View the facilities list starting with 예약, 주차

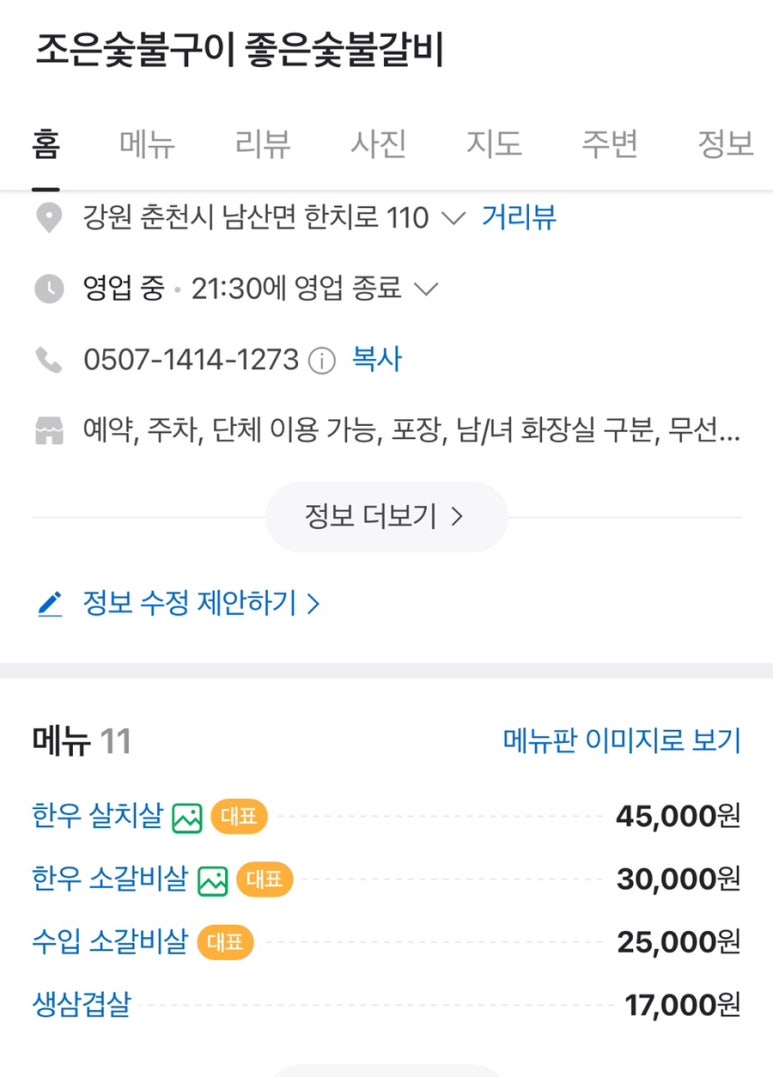pos(410,433)
